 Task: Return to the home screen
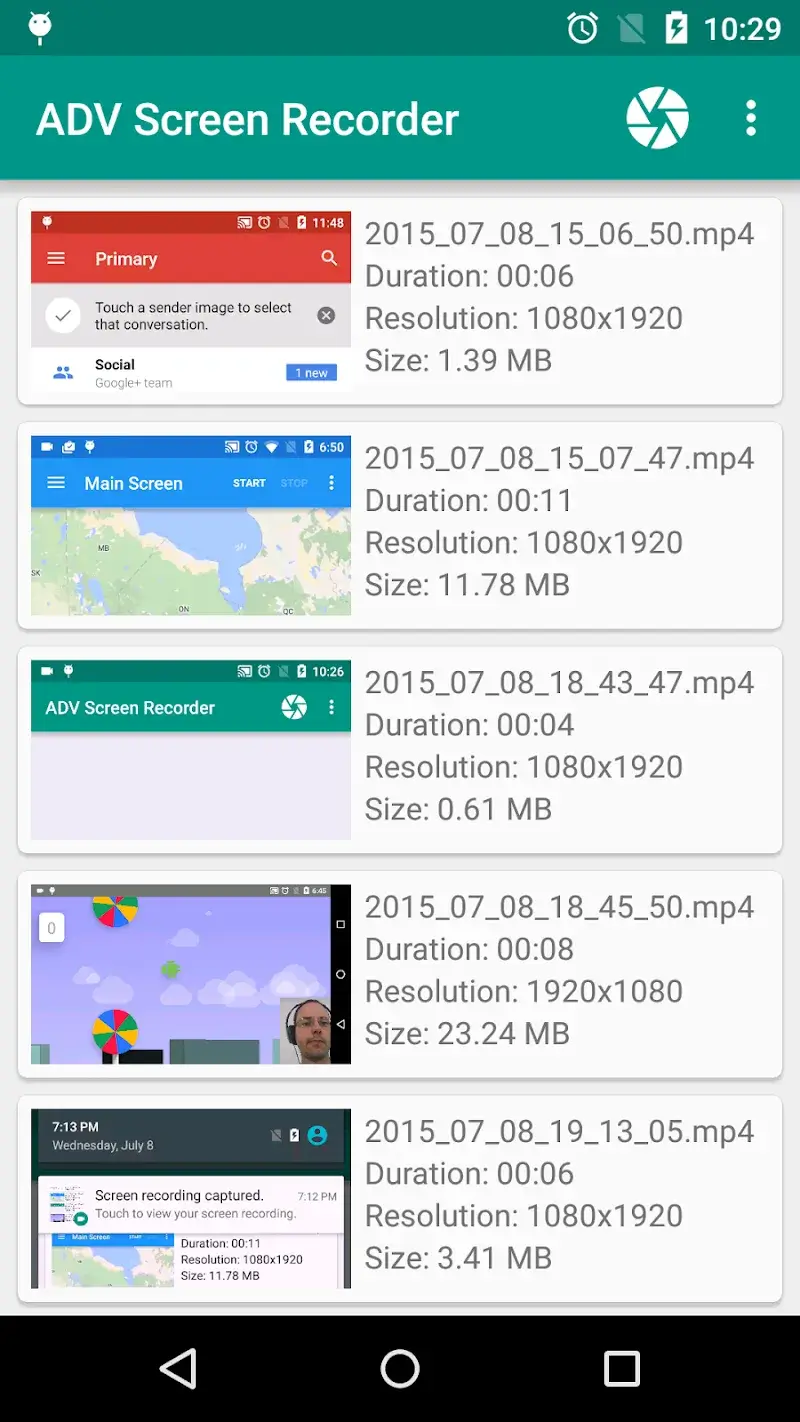[400, 1368]
